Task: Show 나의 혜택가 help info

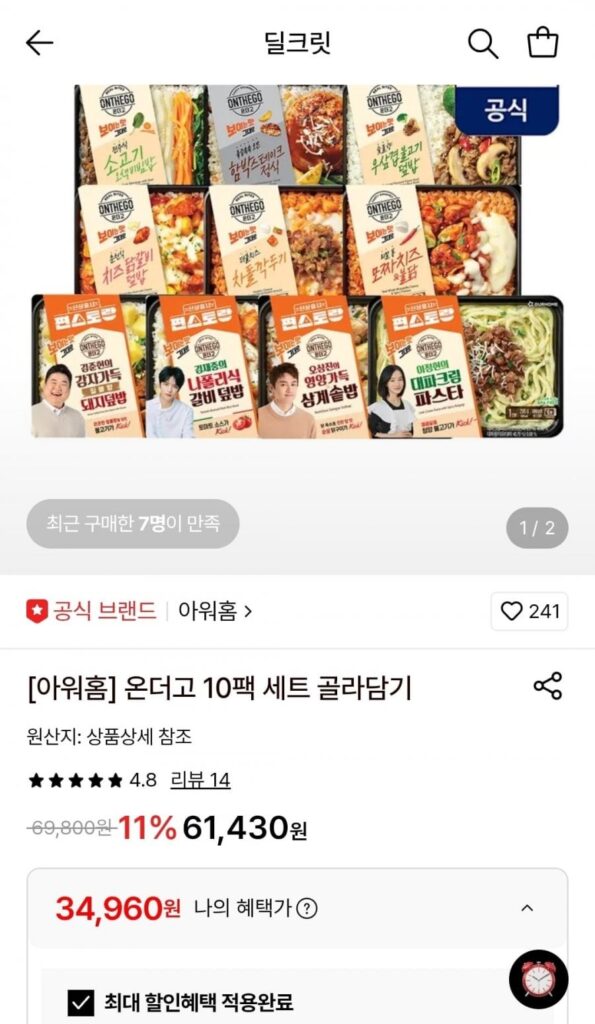Action: (x=307, y=908)
